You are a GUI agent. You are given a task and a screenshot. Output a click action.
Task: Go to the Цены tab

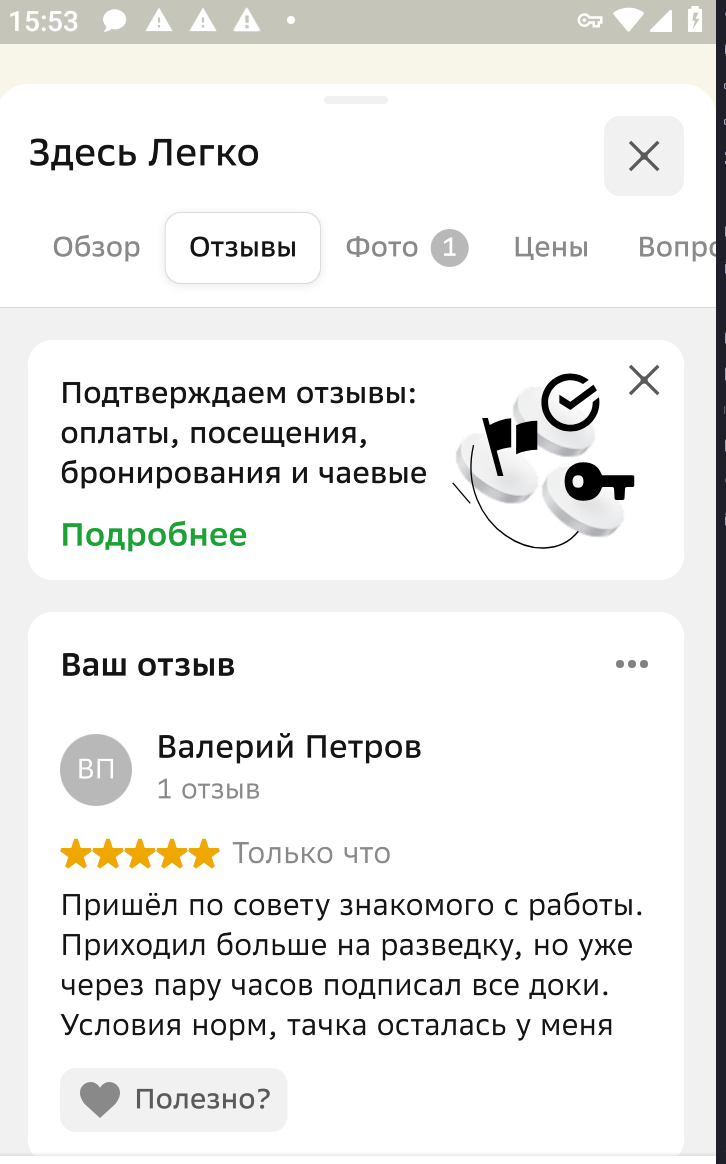coord(550,247)
